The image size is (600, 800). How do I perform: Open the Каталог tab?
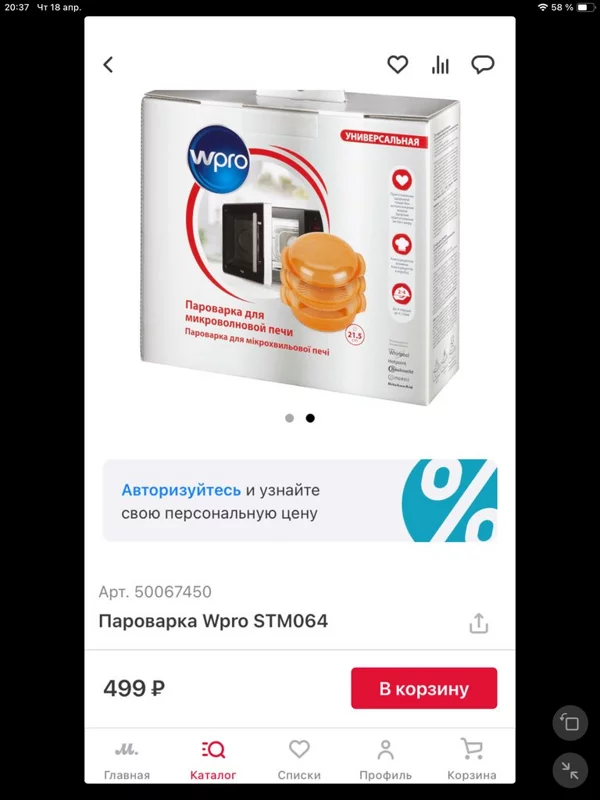(213, 760)
